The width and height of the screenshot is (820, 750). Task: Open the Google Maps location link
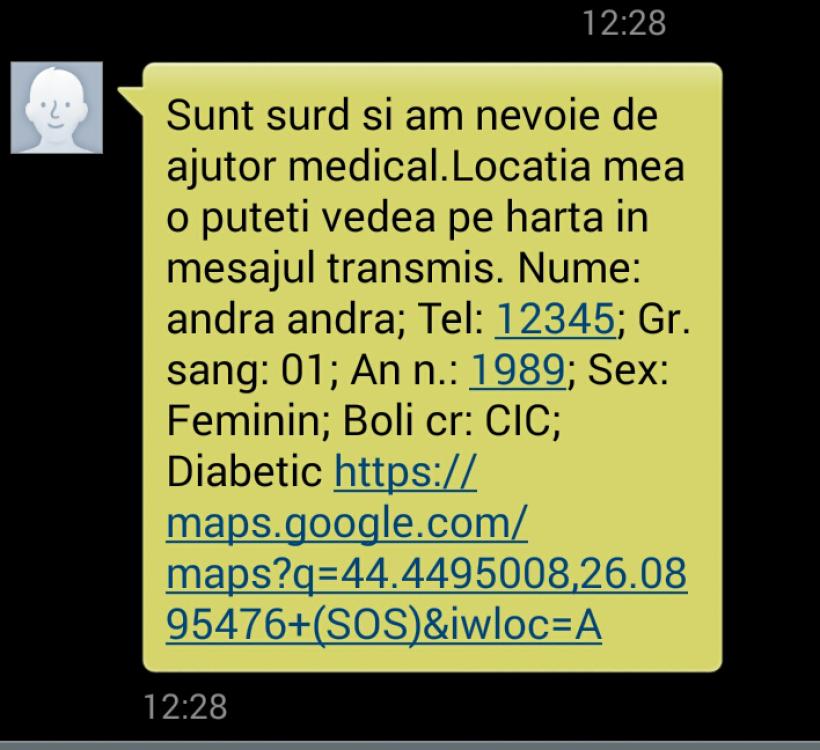click(x=425, y=575)
